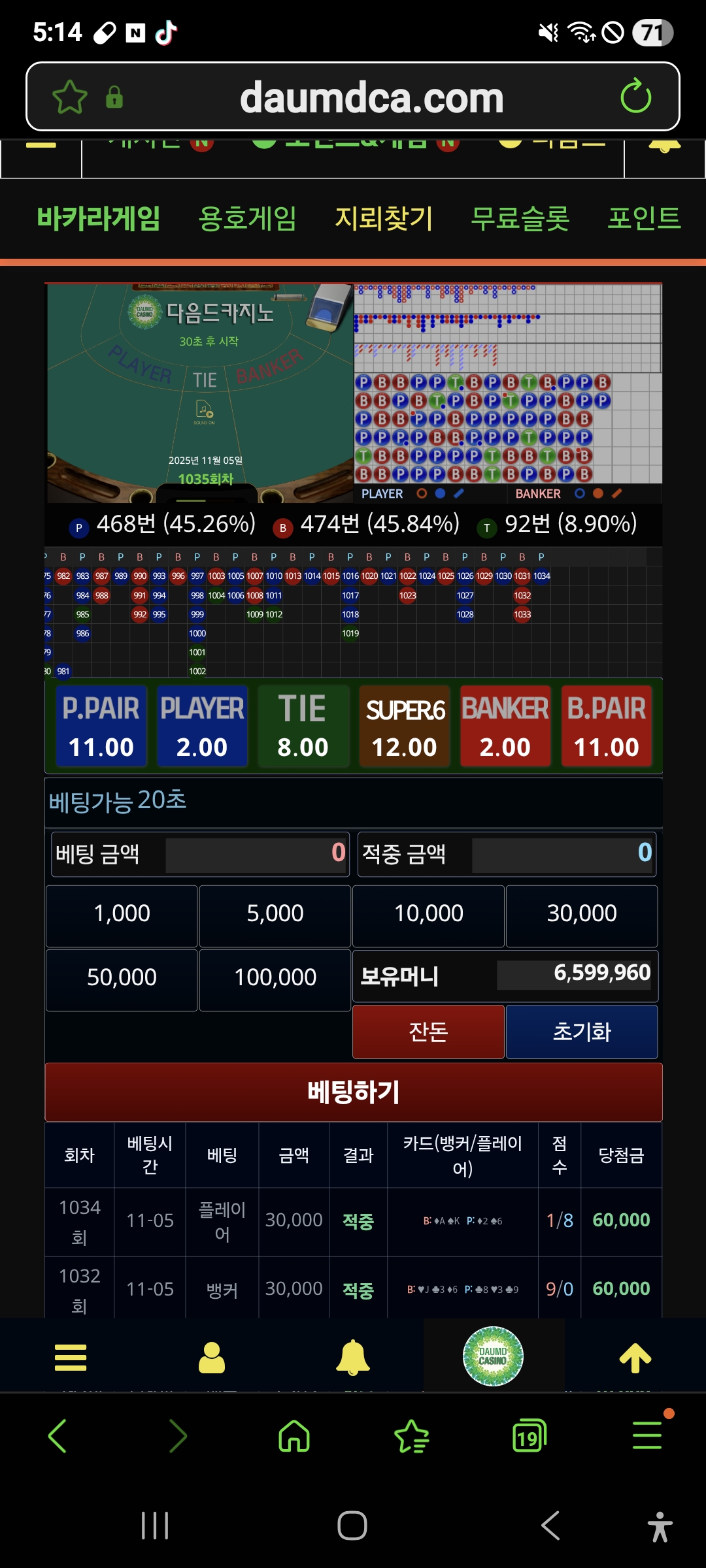
Task: Open the 지뢰찾기 tab
Action: (384, 218)
